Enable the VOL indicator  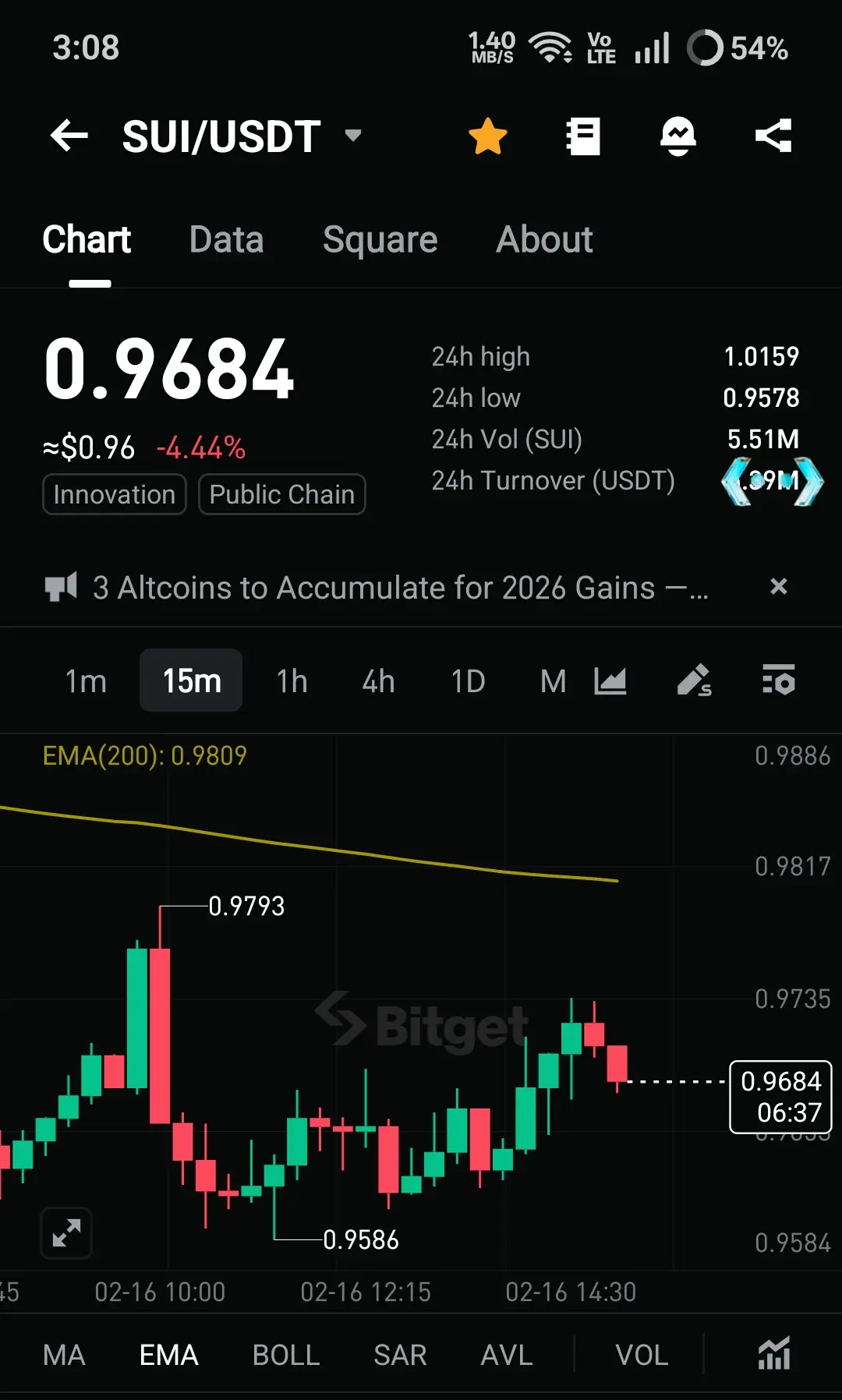[x=642, y=1355]
